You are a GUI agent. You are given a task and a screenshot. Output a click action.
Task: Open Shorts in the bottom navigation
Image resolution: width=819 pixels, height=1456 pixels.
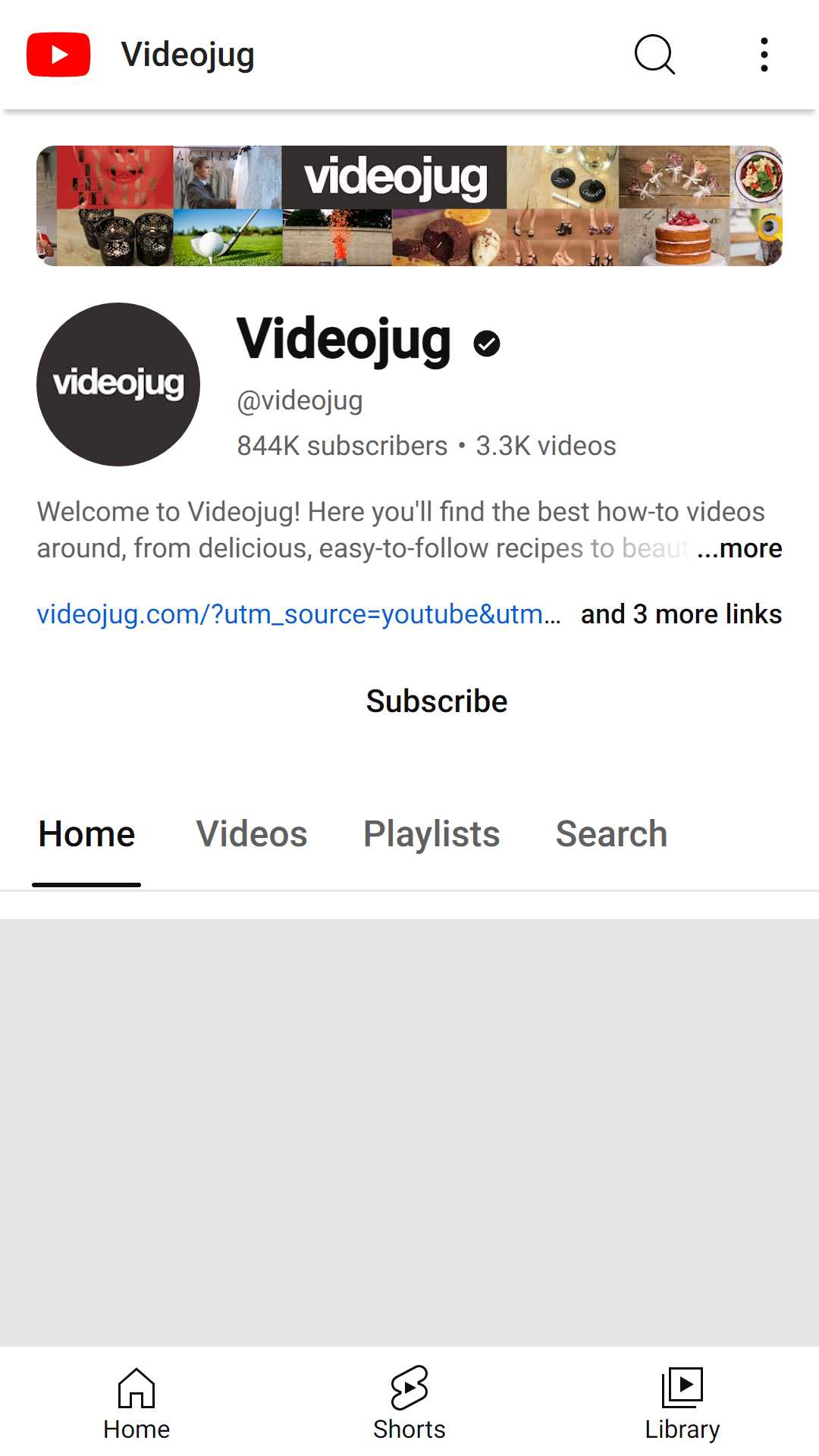click(x=409, y=1403)
